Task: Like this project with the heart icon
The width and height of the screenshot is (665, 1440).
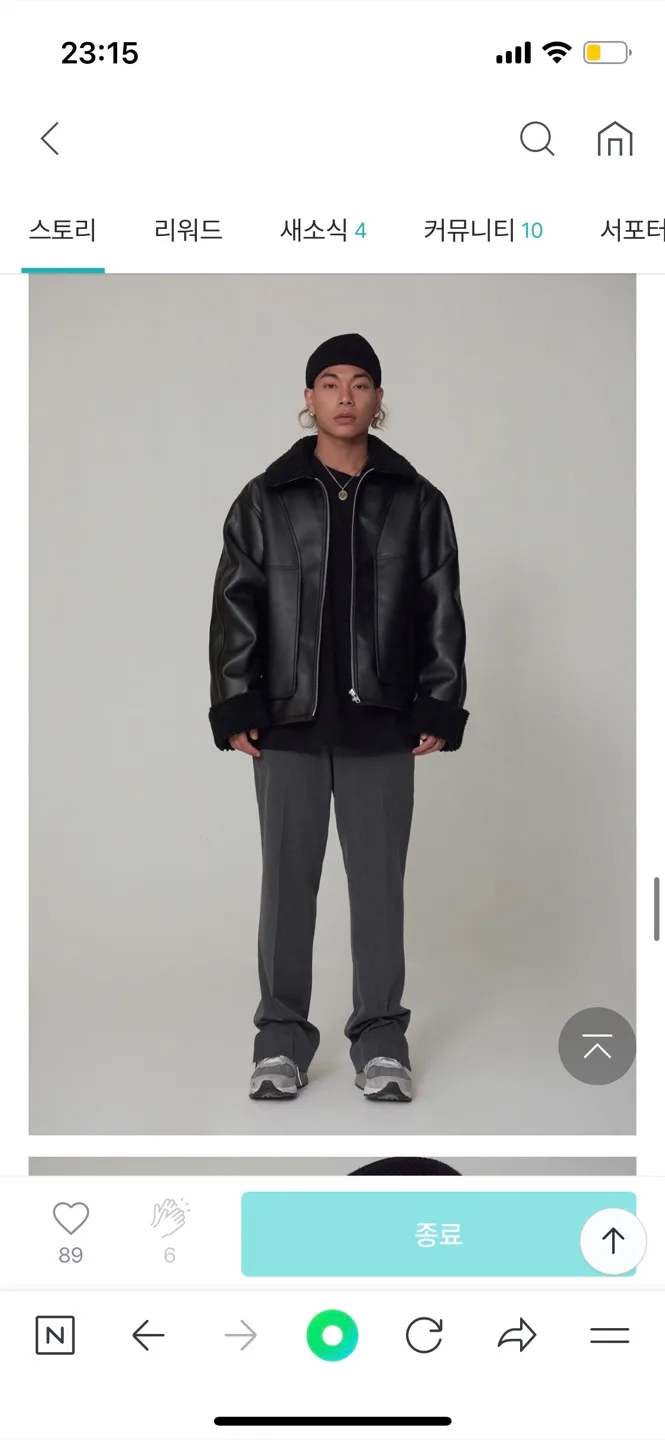Action: 70,1219
